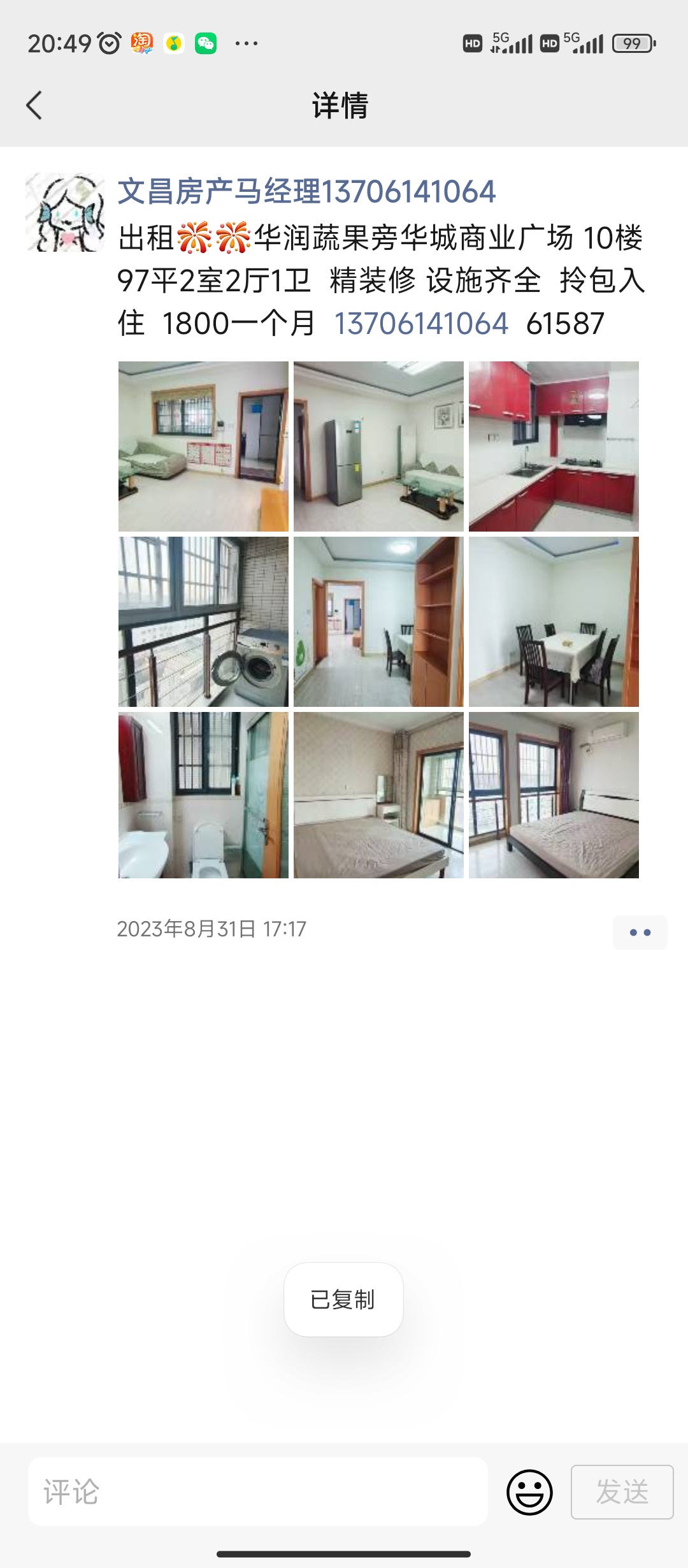
Task: View the hallway with wooden bookshelf photo
Action: click(x=378, y=621)
